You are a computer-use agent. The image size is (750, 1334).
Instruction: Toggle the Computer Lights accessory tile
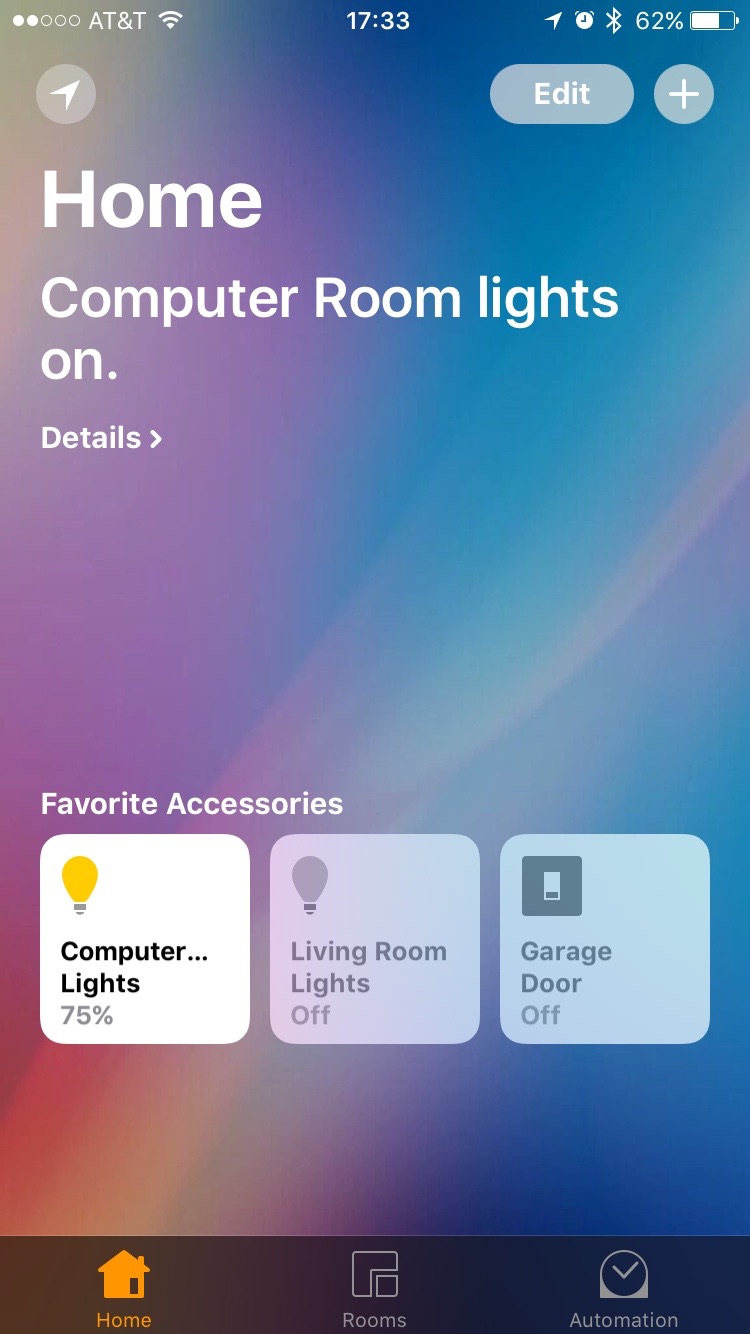coord(145,939)
